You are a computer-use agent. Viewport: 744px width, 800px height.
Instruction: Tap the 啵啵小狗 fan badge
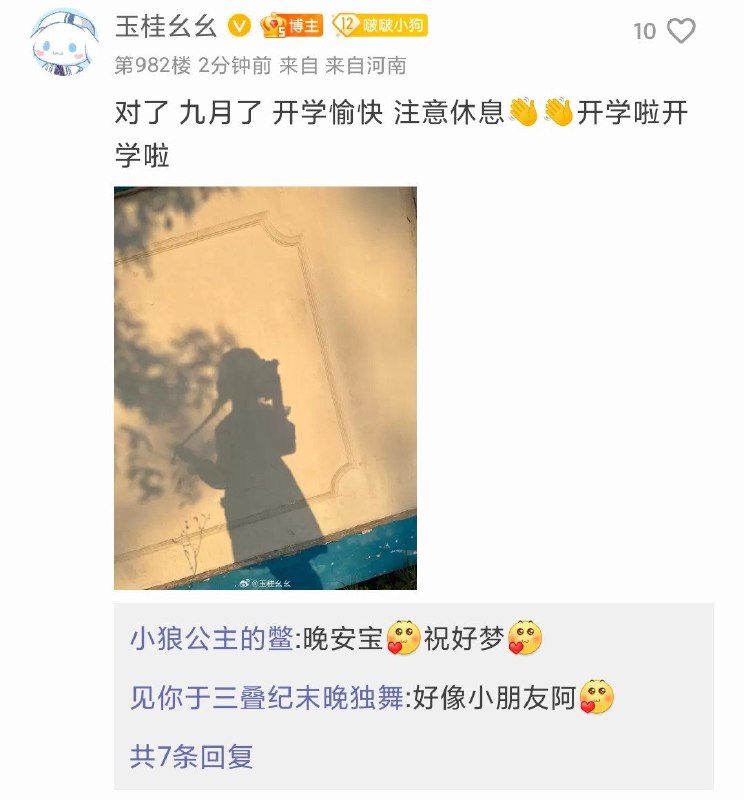click(x=379, y=25)
